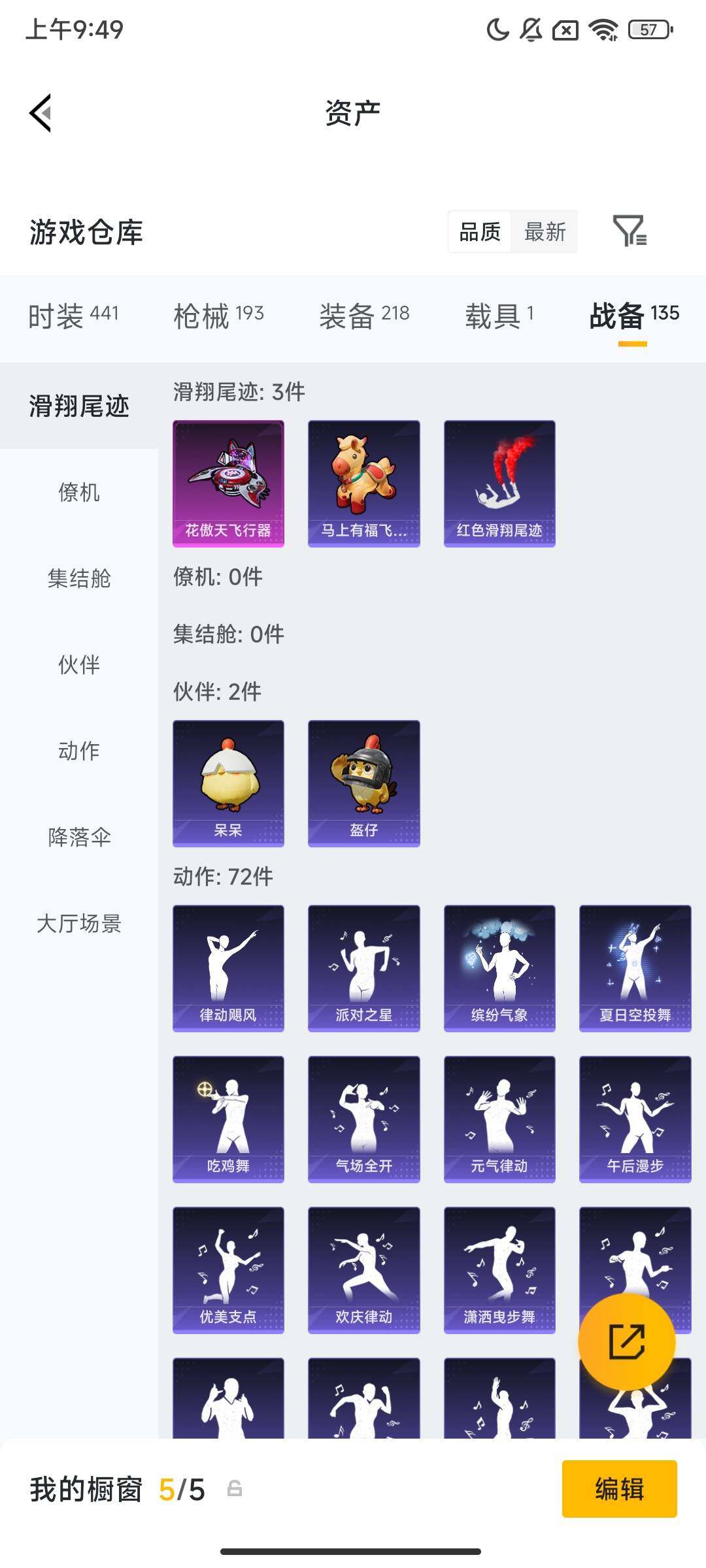Screen dimensions: 706x1568
Task: Open the 降落伞 category section
Action: pos(78,838)
